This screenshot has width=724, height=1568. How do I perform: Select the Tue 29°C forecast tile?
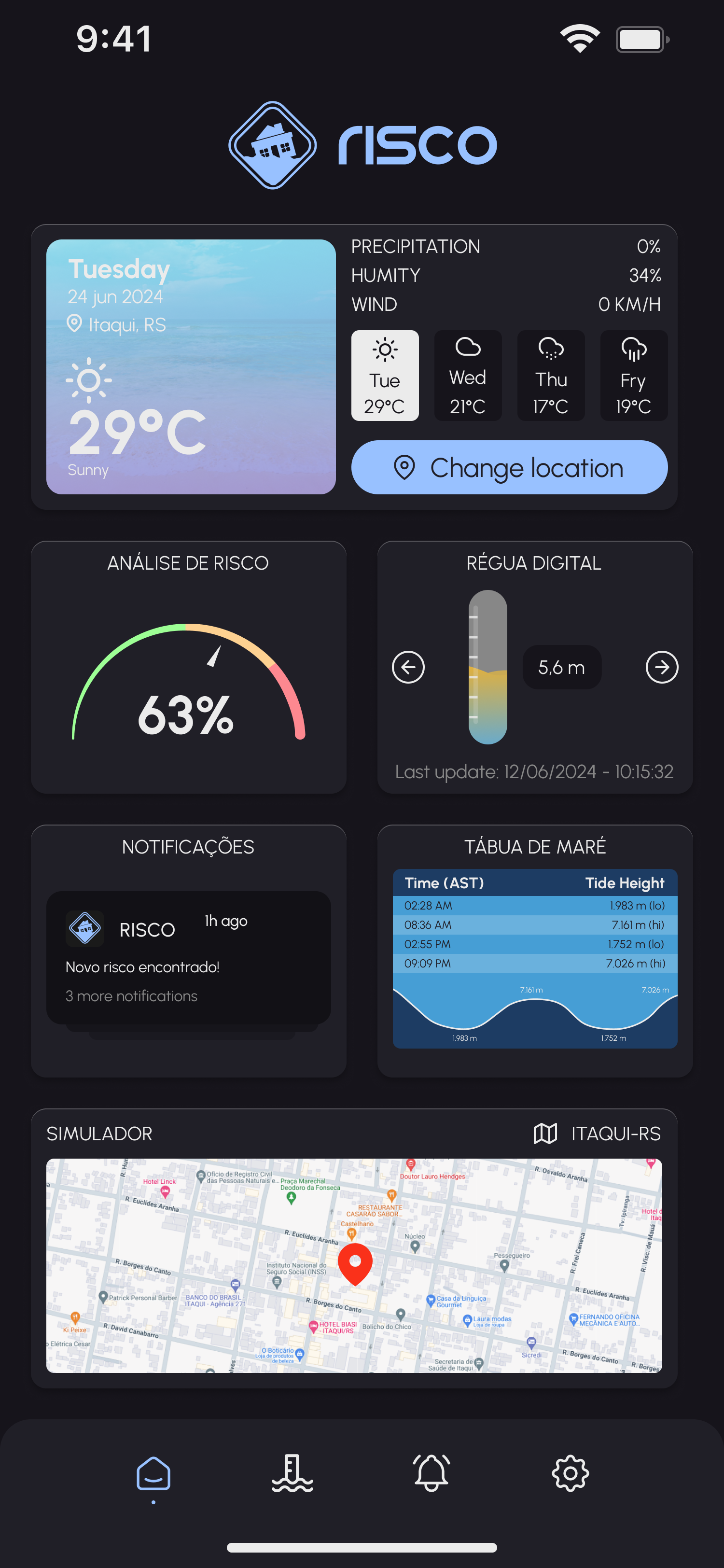click(x=385, y=376)
